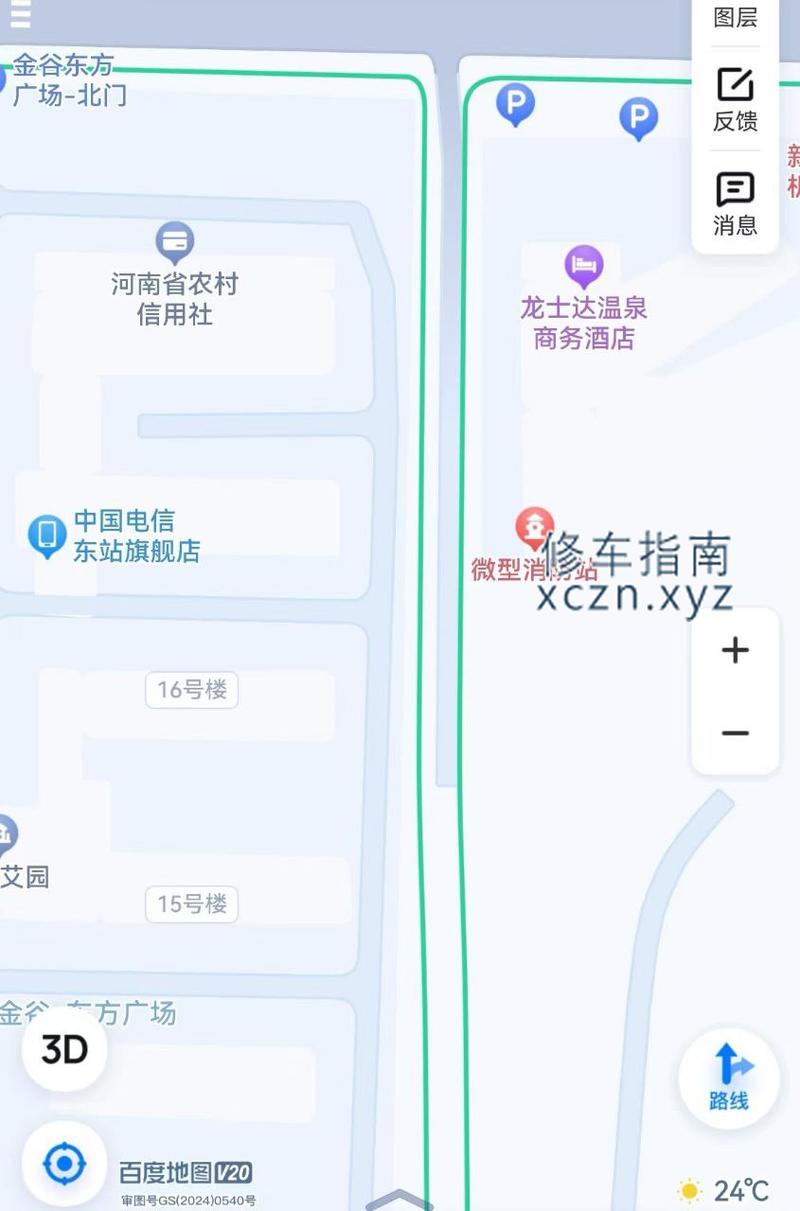Viewport: 800px width, 1211px height.
Task: Zoom out with the minus button
Action: pos(735,733)
